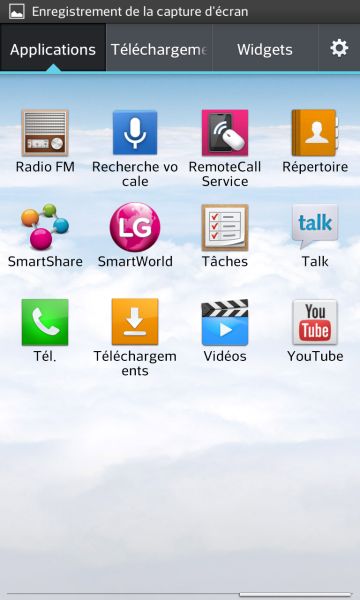
Task: Switch to the Widgets tab
Action: click(x=265, y=49)
